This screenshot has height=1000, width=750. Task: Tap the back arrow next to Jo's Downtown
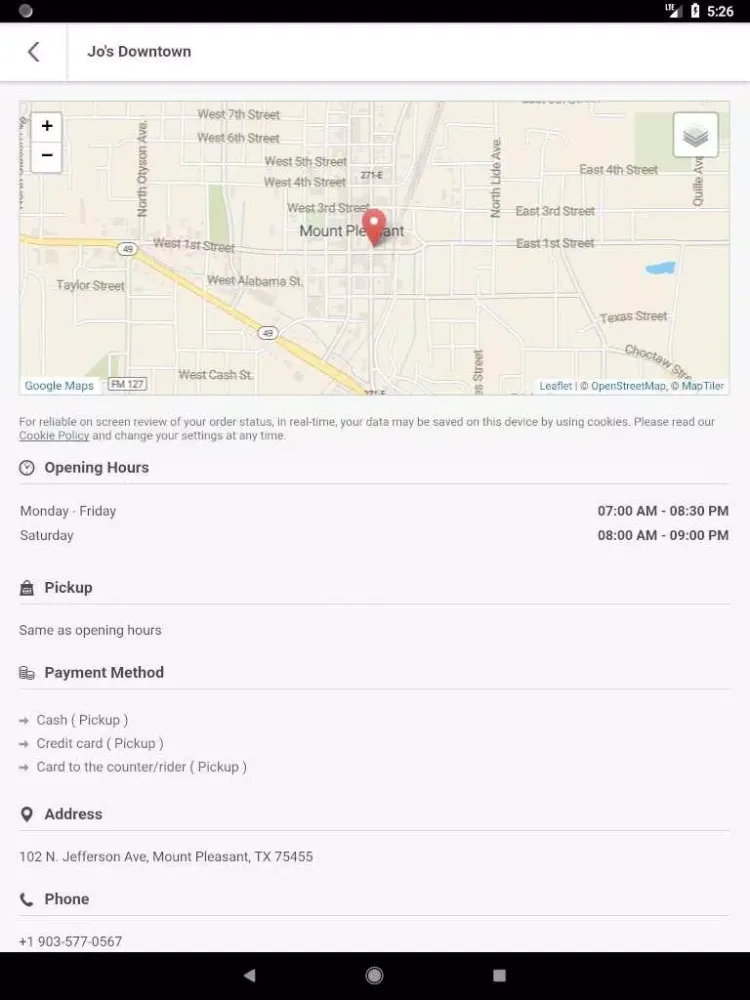click(x=33, y=51)
